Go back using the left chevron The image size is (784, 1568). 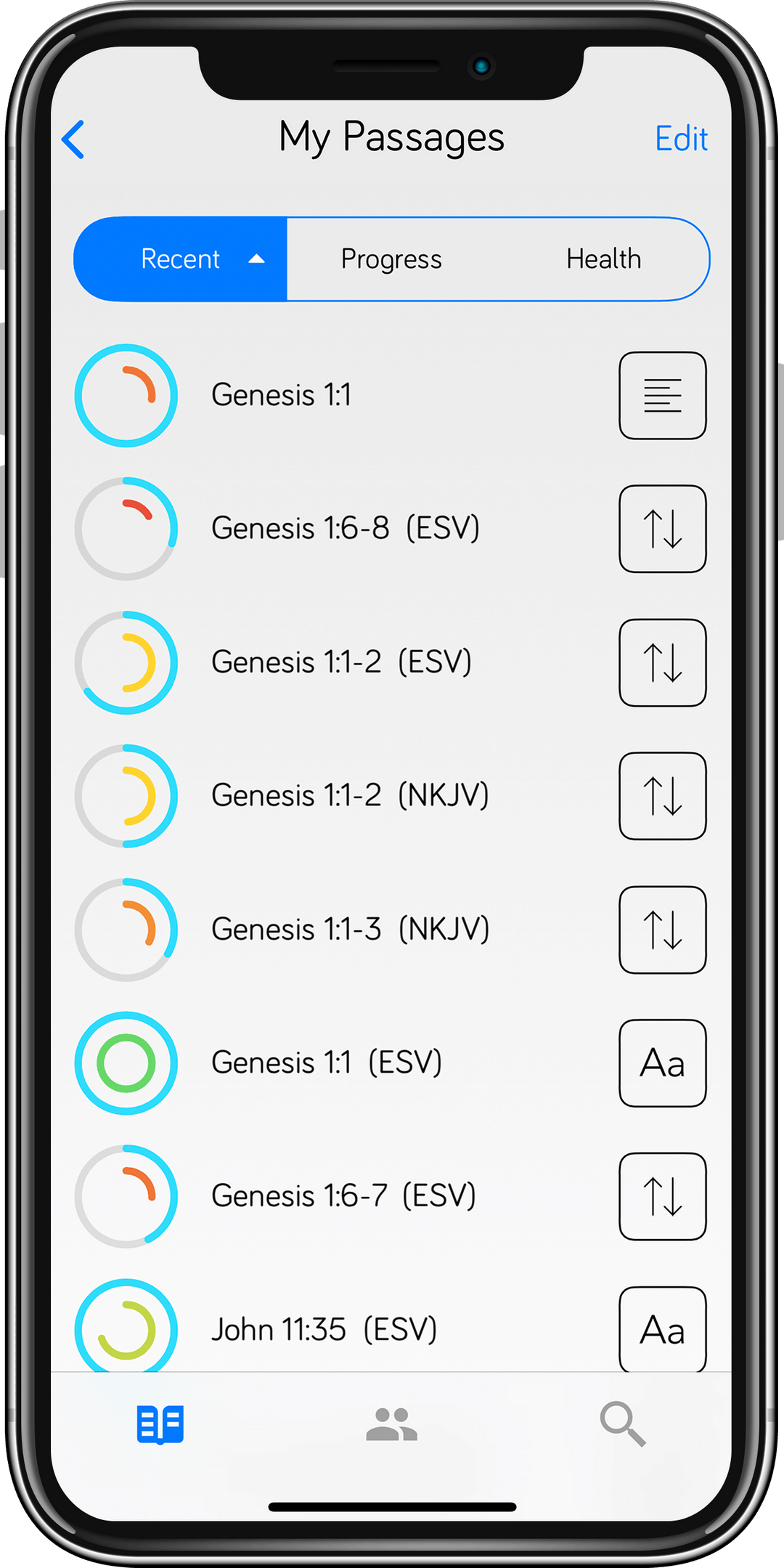pos(75,139)
